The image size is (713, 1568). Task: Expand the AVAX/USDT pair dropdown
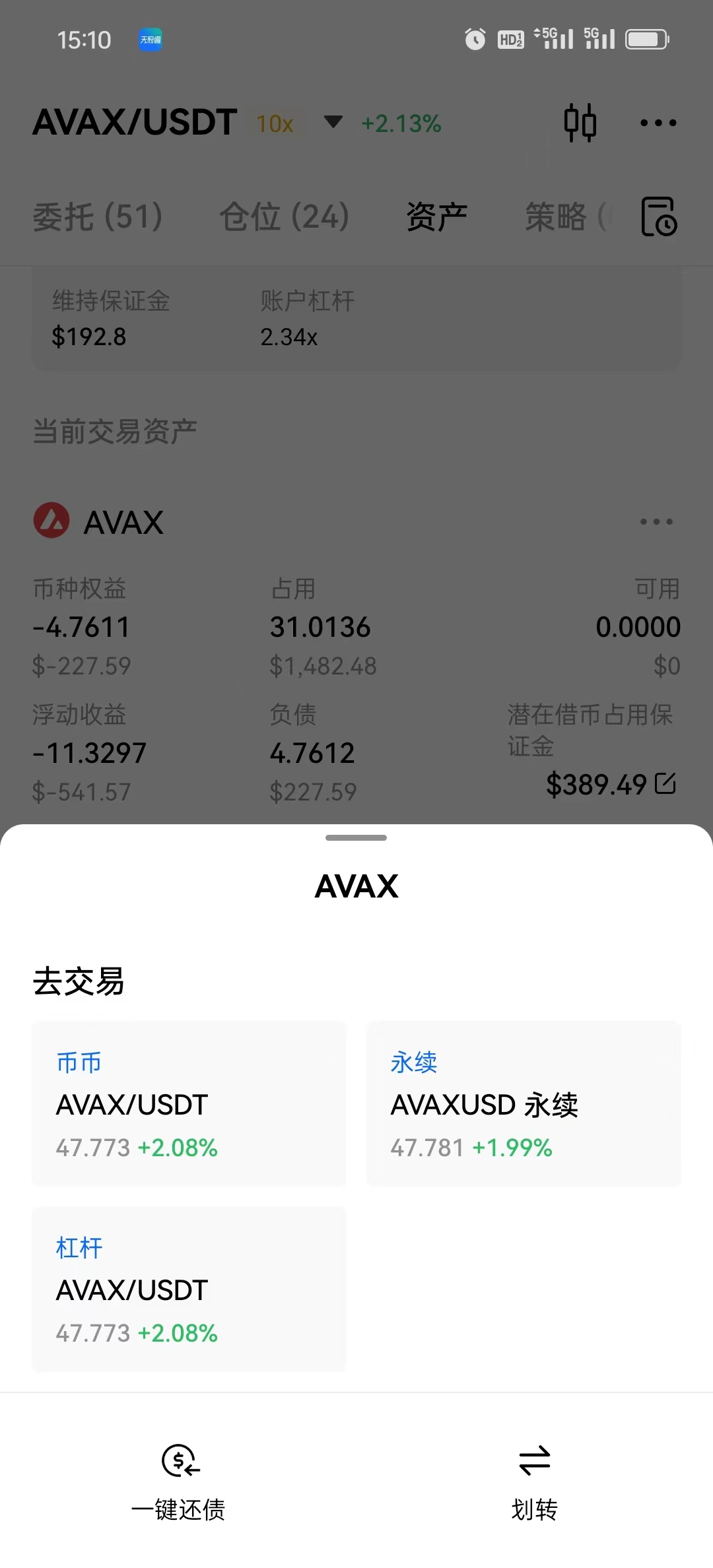[x=333, y=122]
